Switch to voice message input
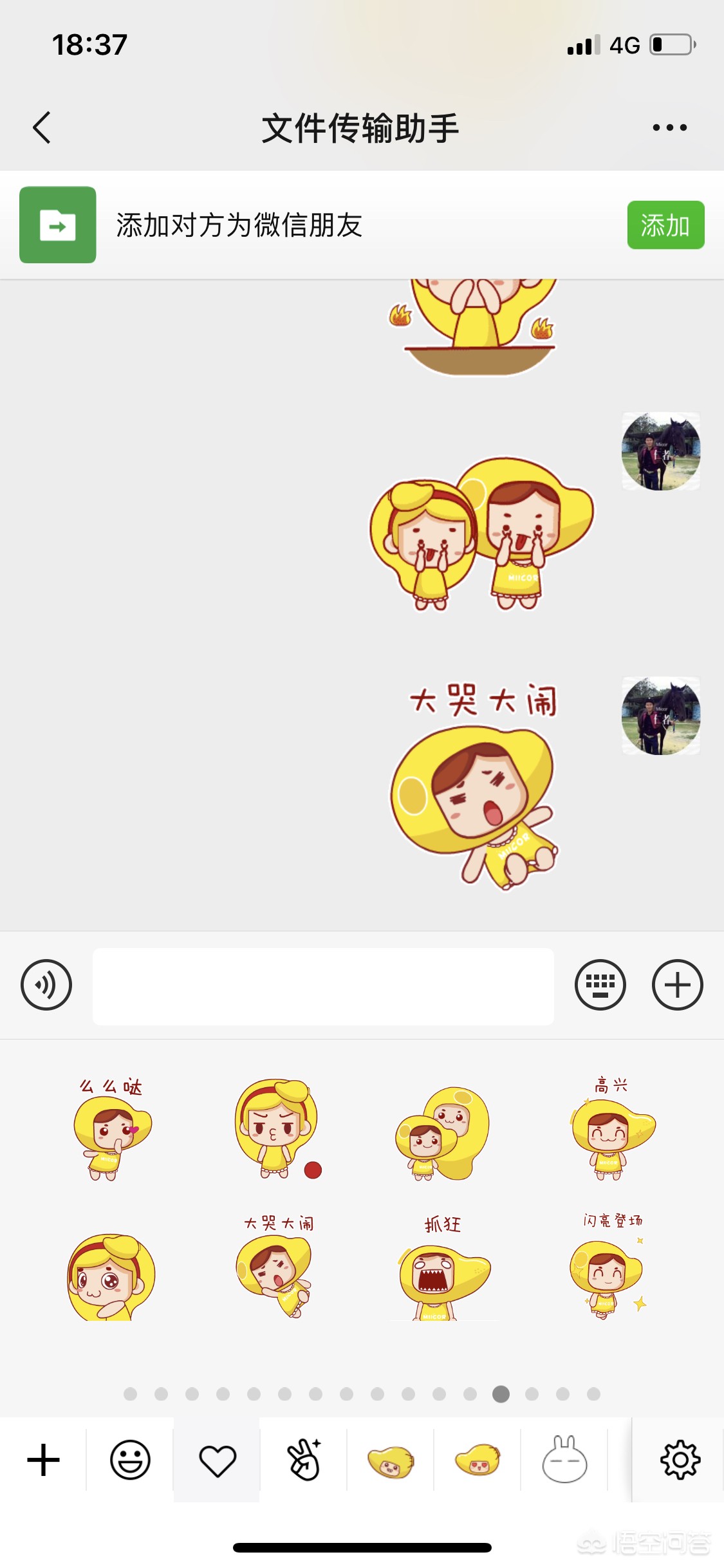This screenshot has height=1568, width=724. [46, 985]
